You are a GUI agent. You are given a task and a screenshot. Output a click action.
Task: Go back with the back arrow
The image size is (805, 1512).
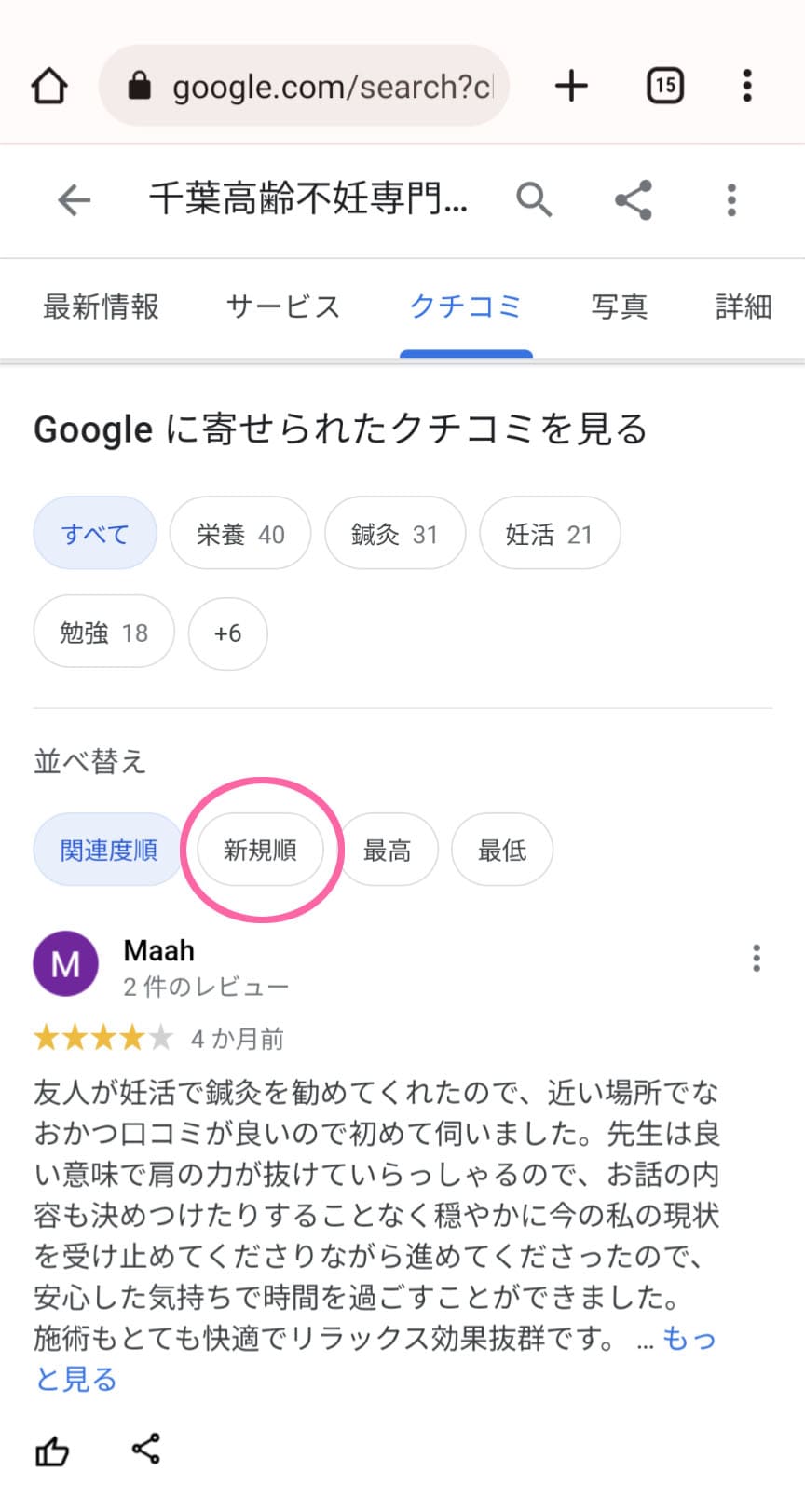(x=75, y=199)
